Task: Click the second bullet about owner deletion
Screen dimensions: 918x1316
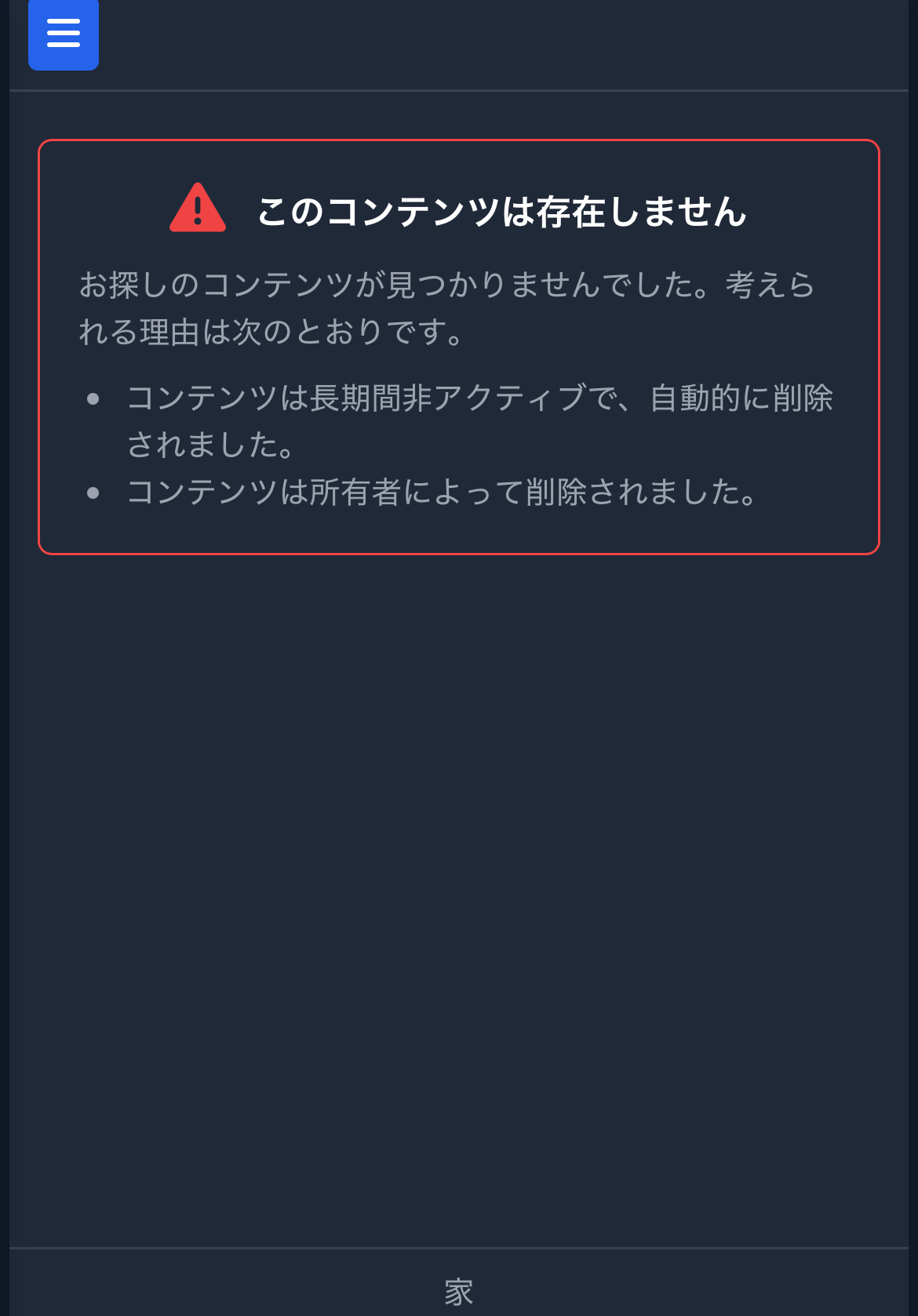Action: pos(443,494)
